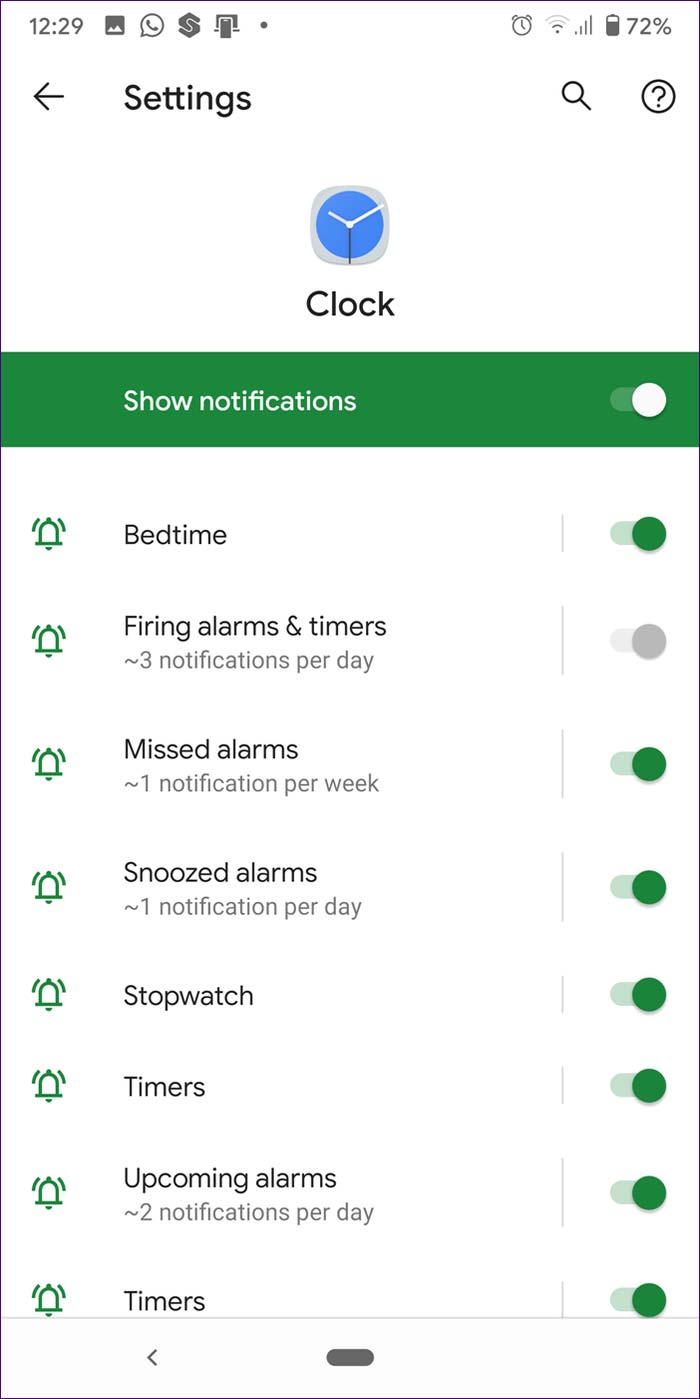The height and width of the screenshot is (1399, 700).
Task: Turn off Missed alarms switch
Action: coord(638,764)
